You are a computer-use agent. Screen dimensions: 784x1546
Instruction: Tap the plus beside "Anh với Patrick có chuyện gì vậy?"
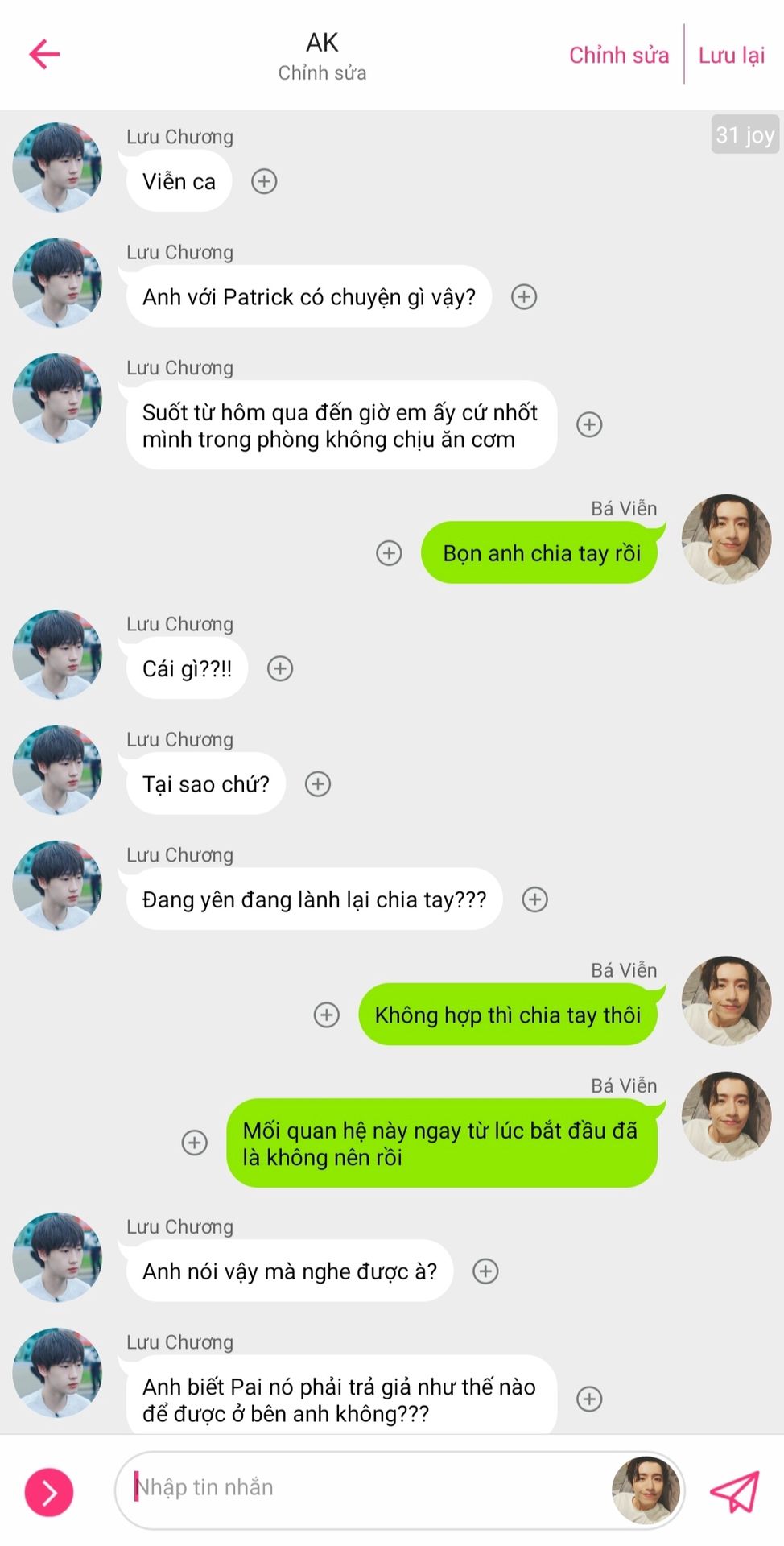point(524,297)
